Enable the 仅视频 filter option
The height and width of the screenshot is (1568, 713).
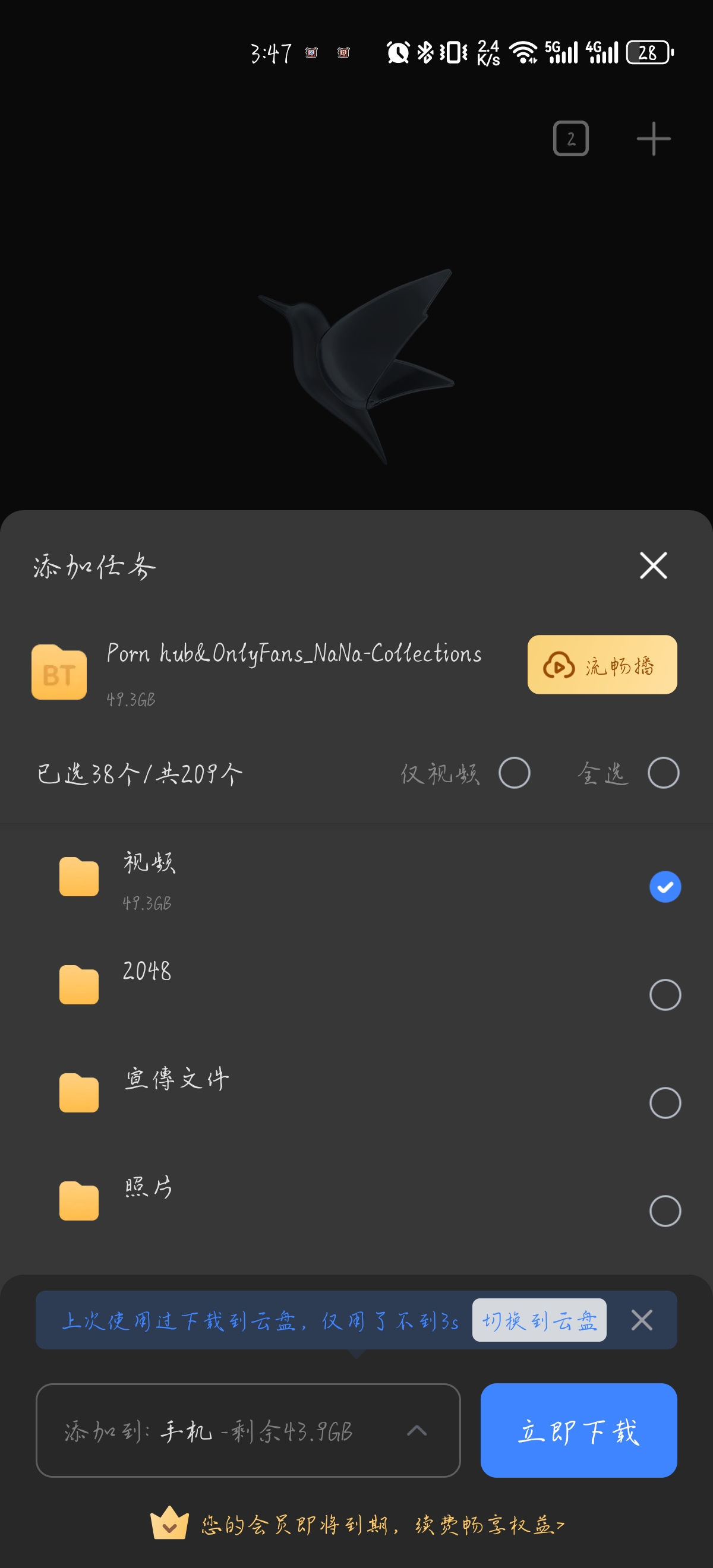pos(515,773)
